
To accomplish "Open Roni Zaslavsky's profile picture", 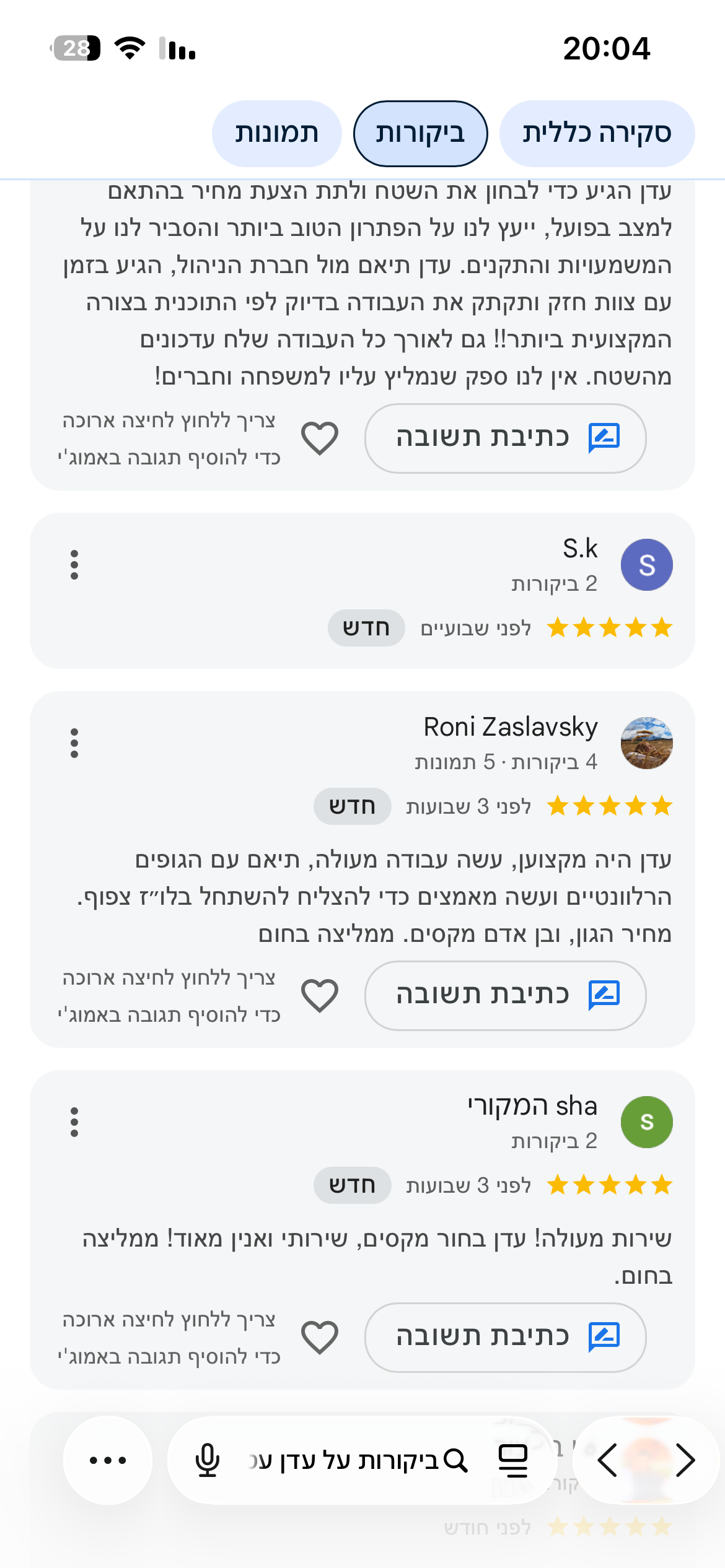I will pos(647,743).
